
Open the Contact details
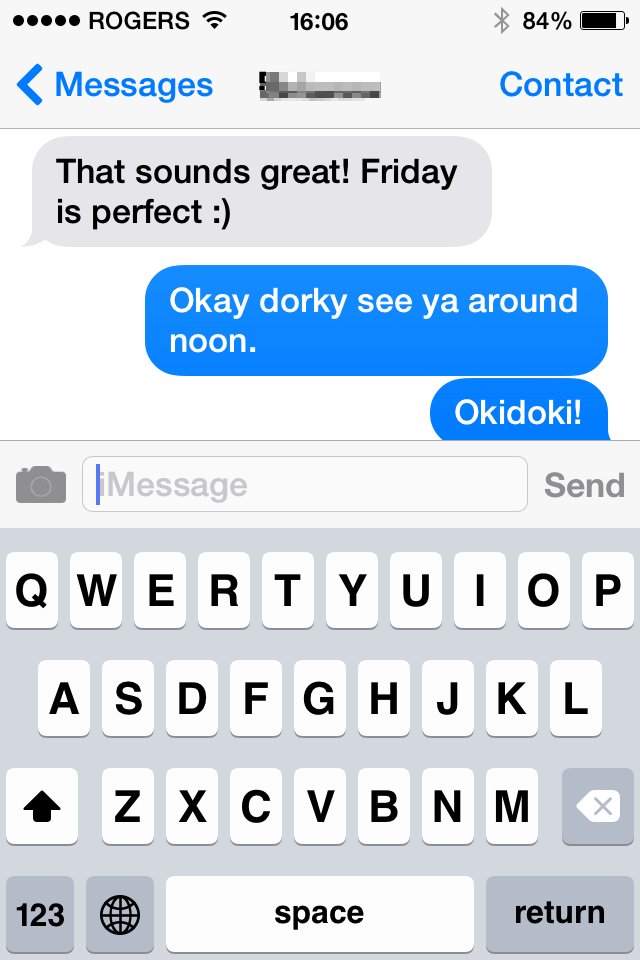click(560, 86)
